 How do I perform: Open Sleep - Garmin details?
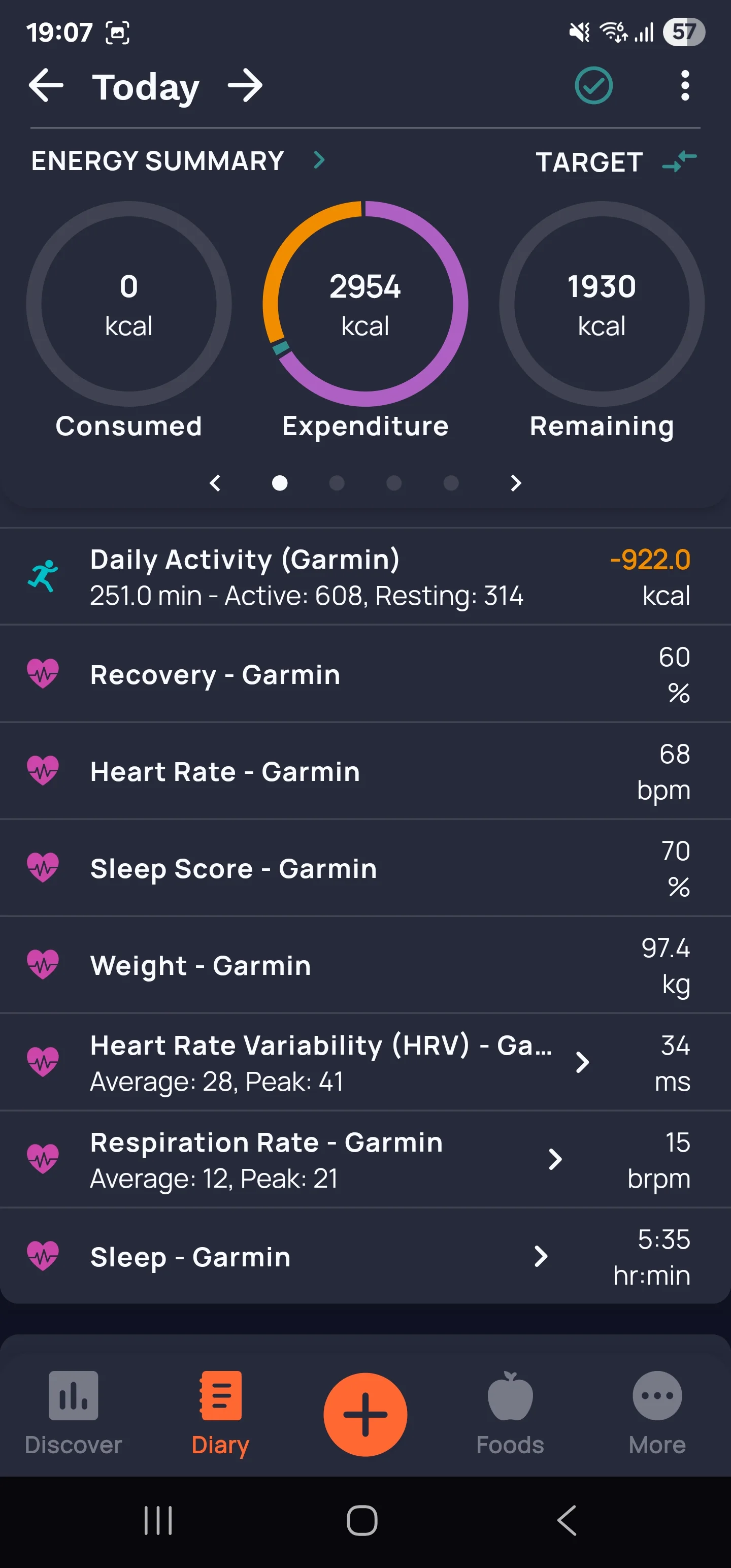coord(541,1257)
